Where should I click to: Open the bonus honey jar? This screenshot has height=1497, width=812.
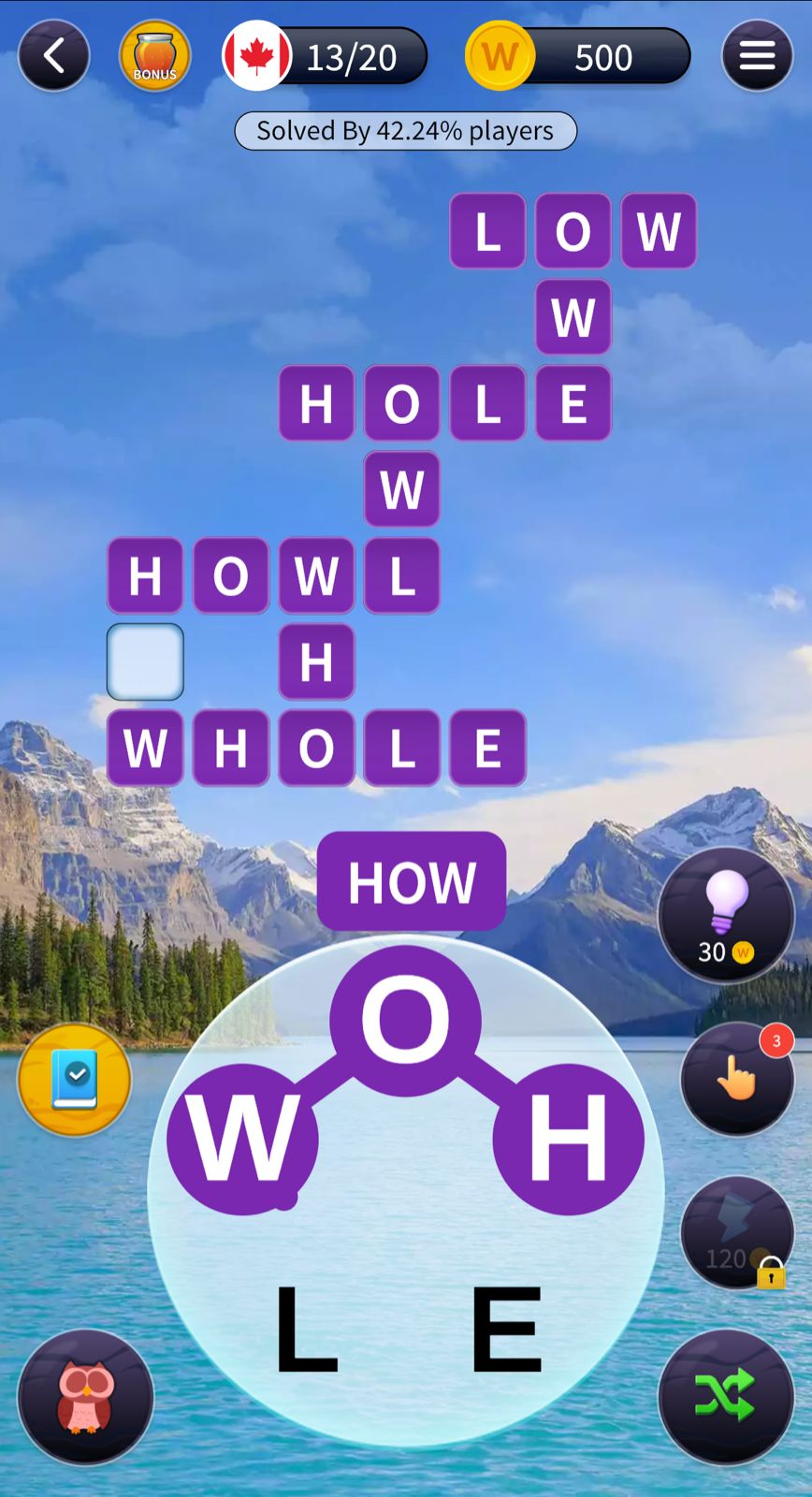[154, 56]
